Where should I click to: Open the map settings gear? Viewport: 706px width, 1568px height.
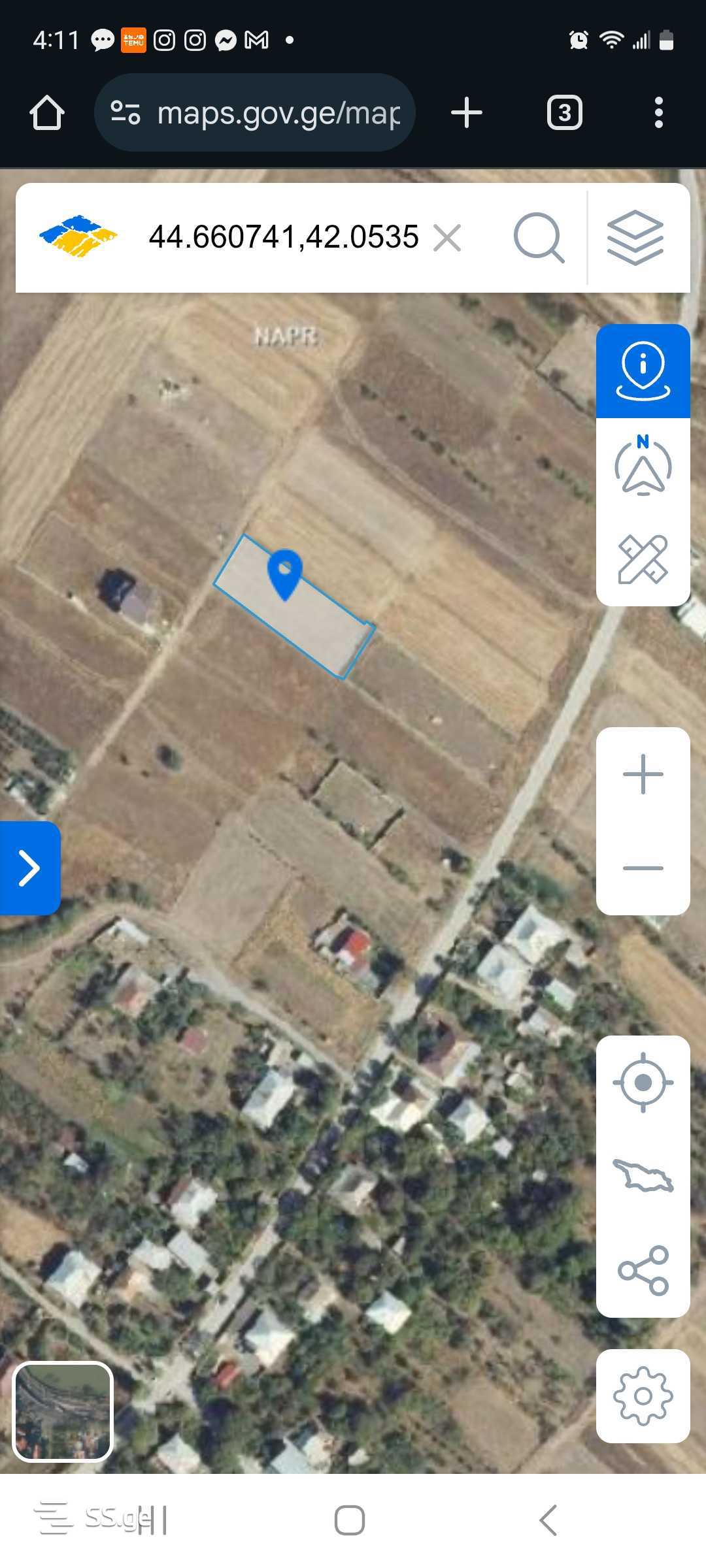(643, 1396)
